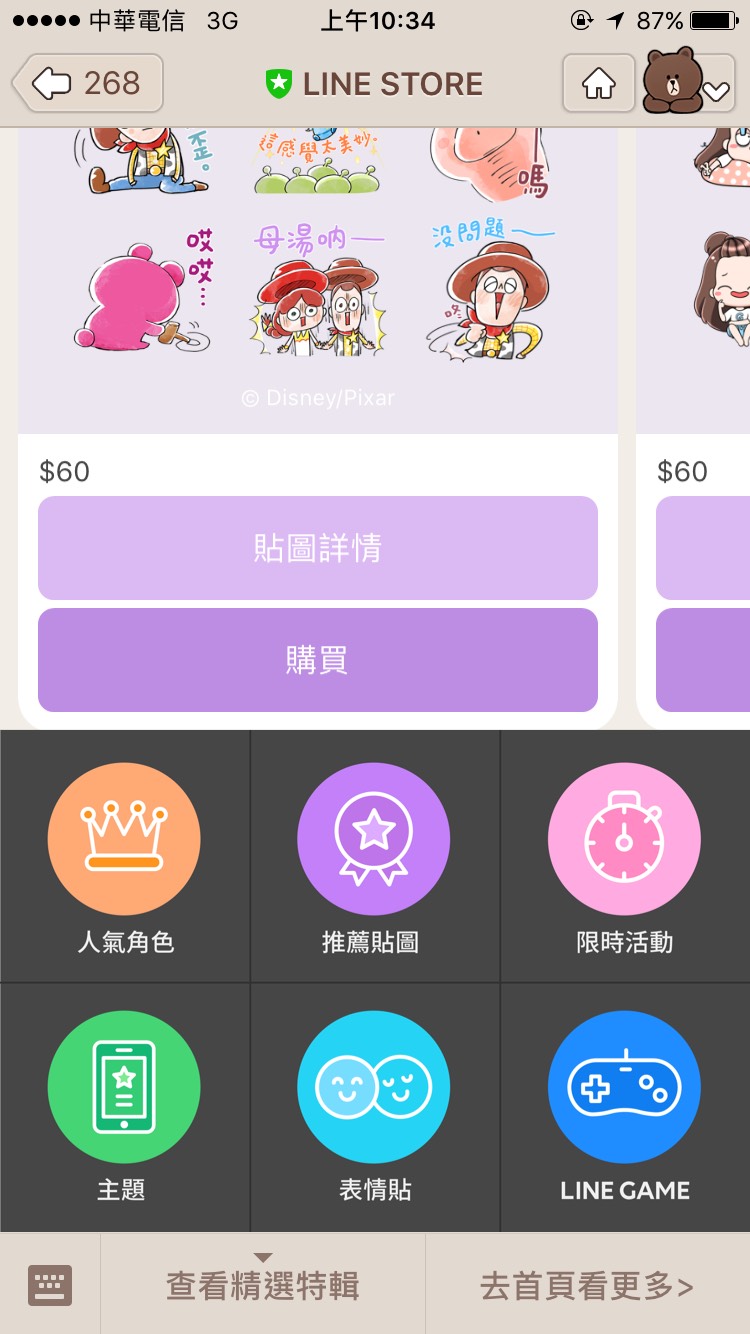
Task: Open the 表情貼 emoji category
Action: (373, 1106)
